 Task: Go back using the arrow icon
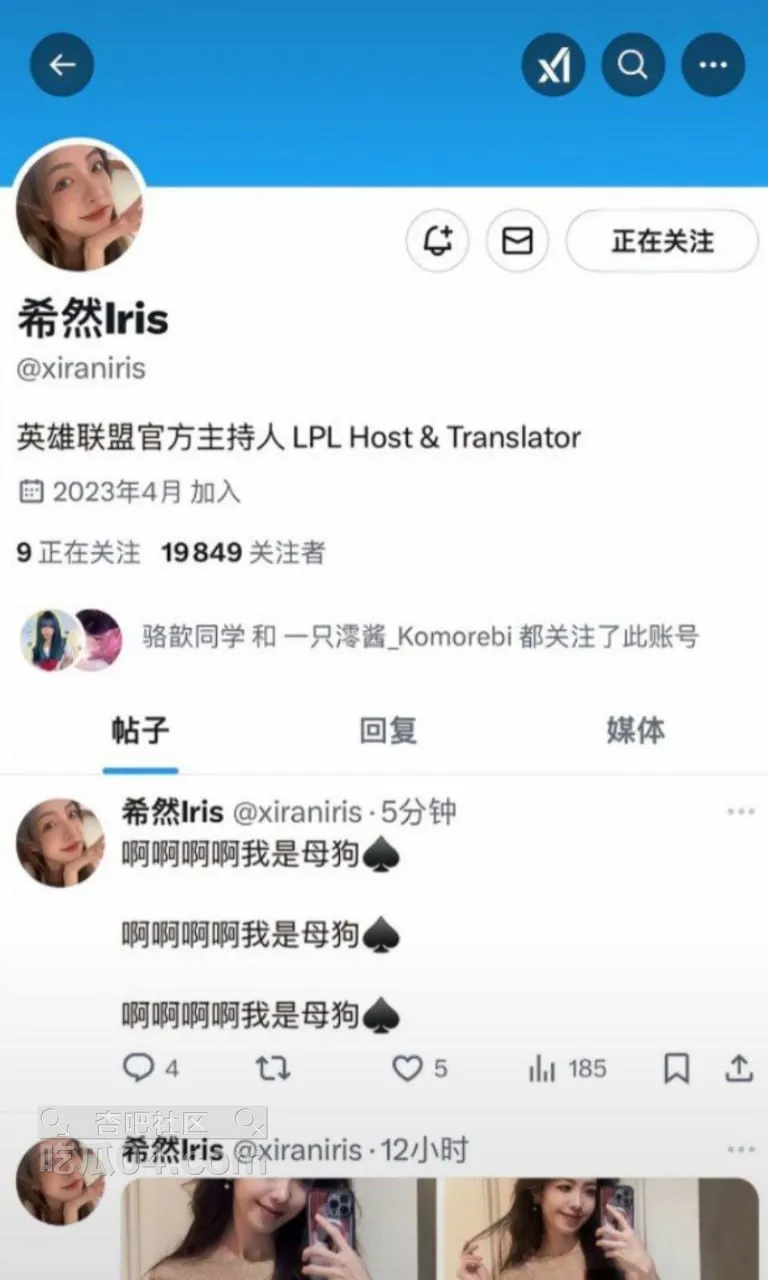pyautogui.click(x=62, y=65)
